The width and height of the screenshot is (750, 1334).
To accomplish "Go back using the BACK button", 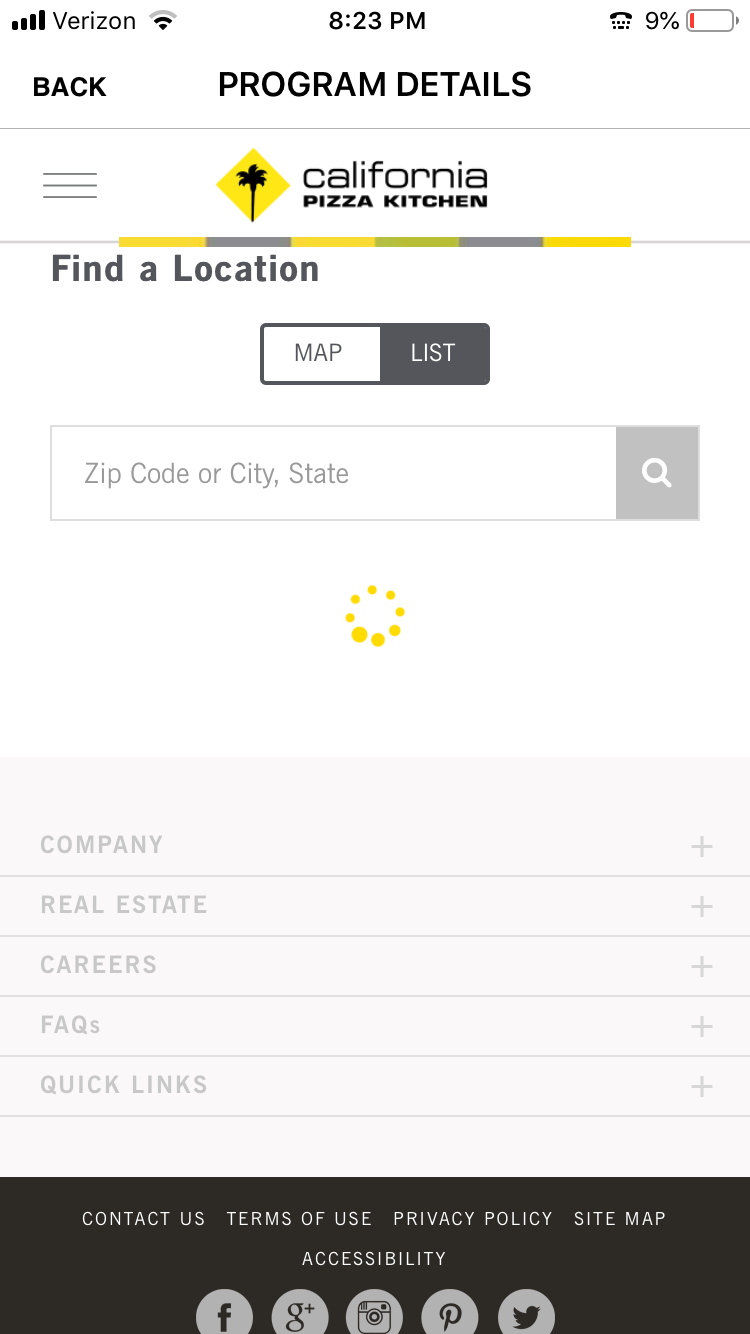I will coord(69,87).
